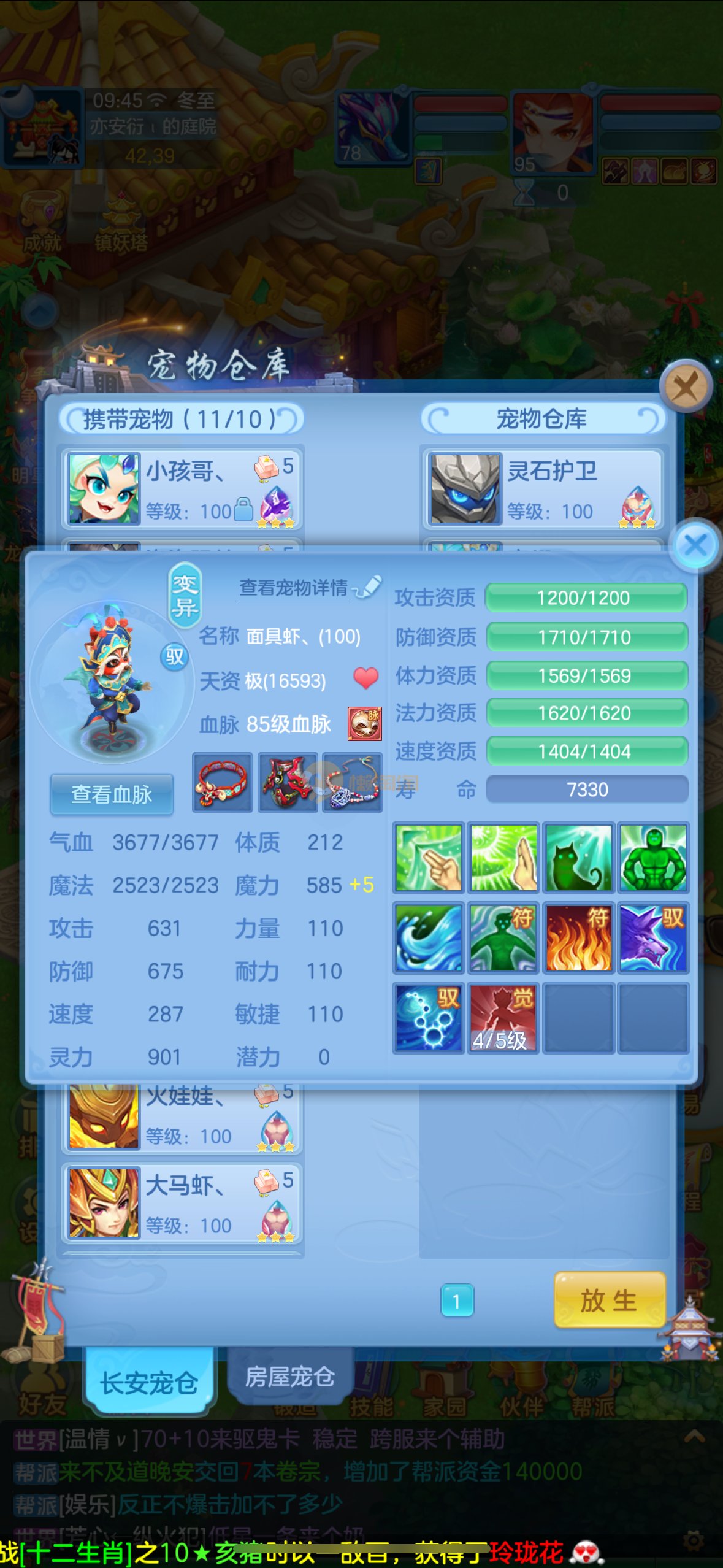Image resolution: width=723 pixels, height=1568 pixels.
Task: View the 觉 4/5级 awakening skill
Action: (503, 1018)
